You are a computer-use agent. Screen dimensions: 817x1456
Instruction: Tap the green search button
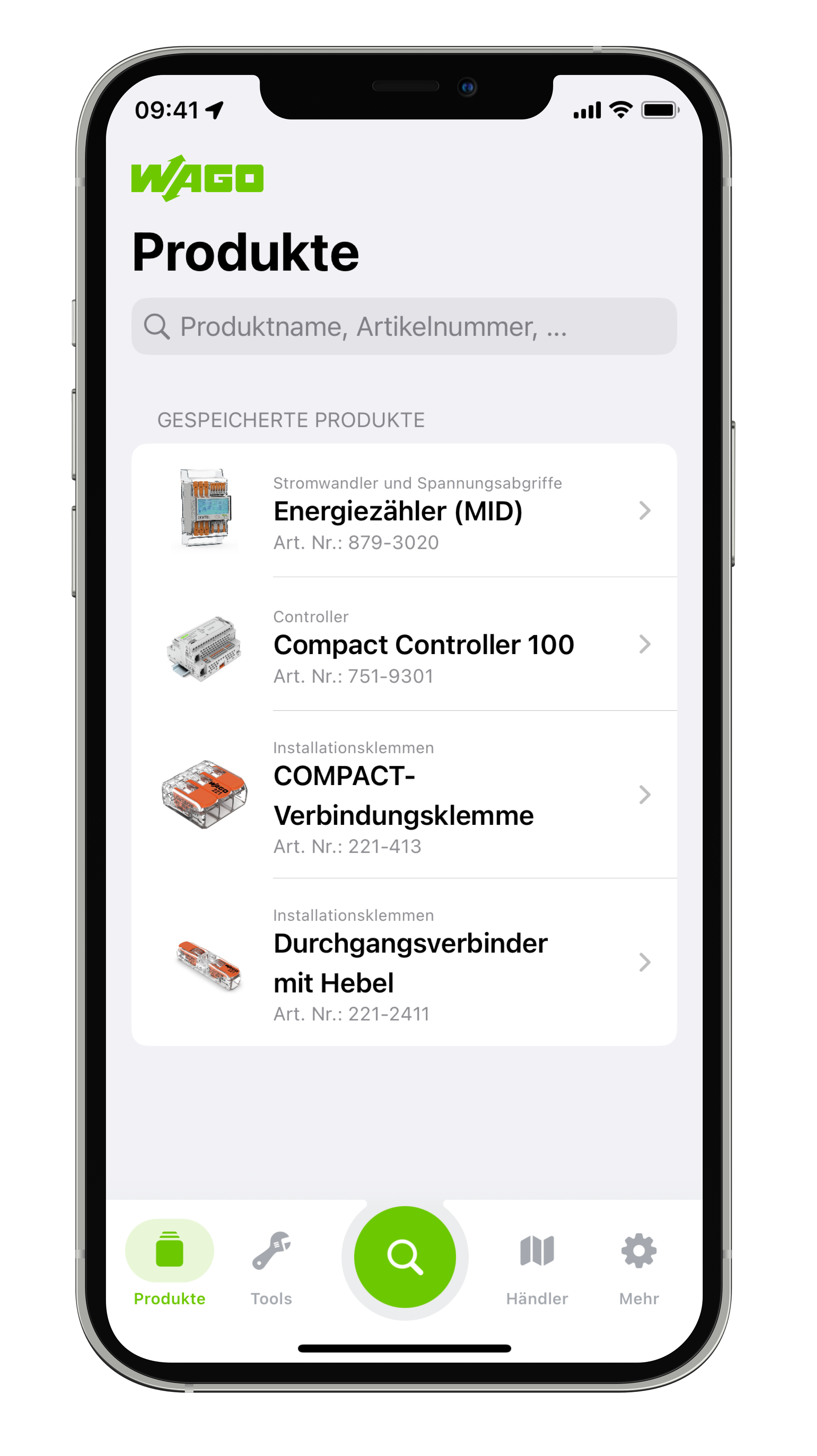[x=405, y=1256]
